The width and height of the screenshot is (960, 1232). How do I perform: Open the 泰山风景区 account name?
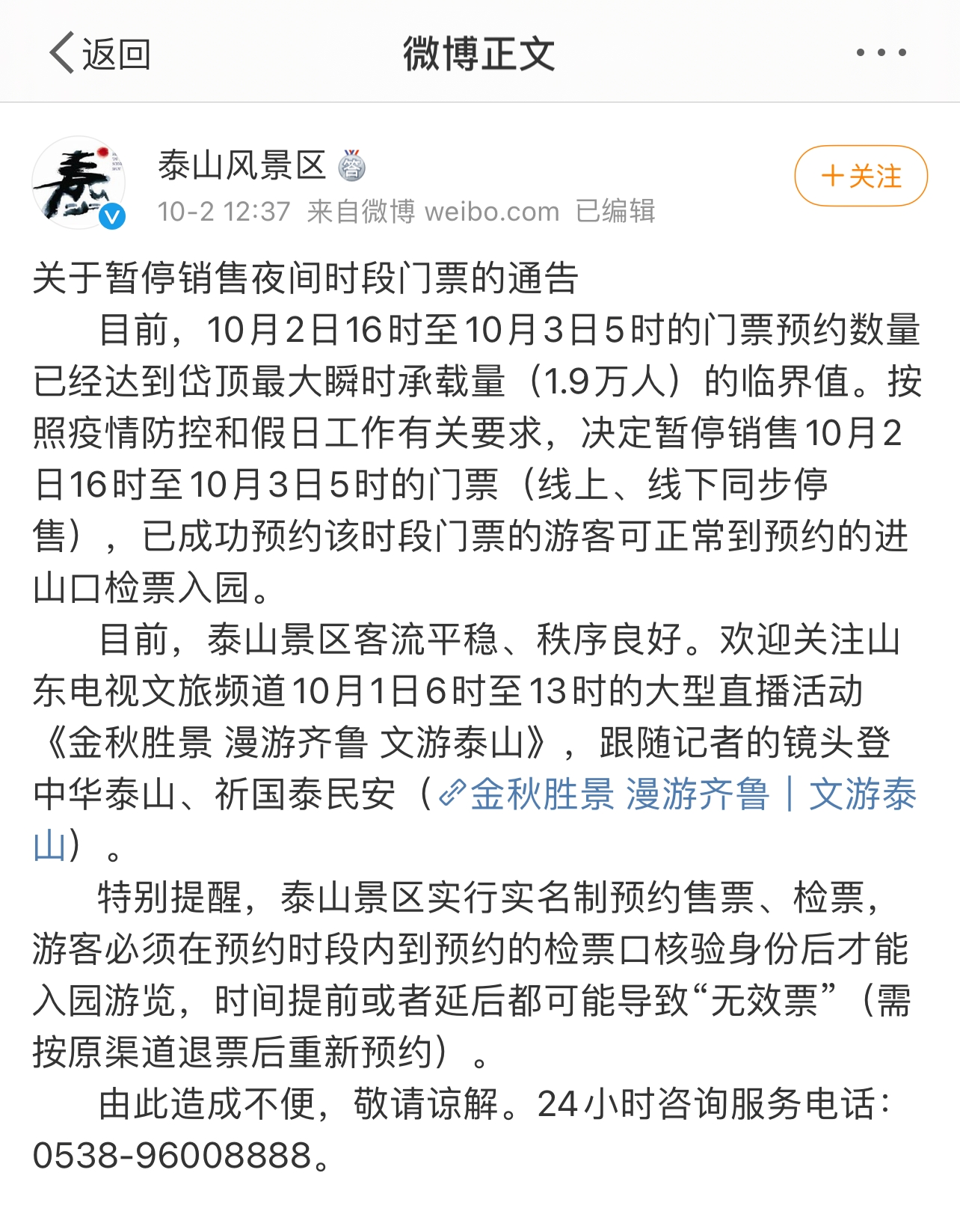241,166
